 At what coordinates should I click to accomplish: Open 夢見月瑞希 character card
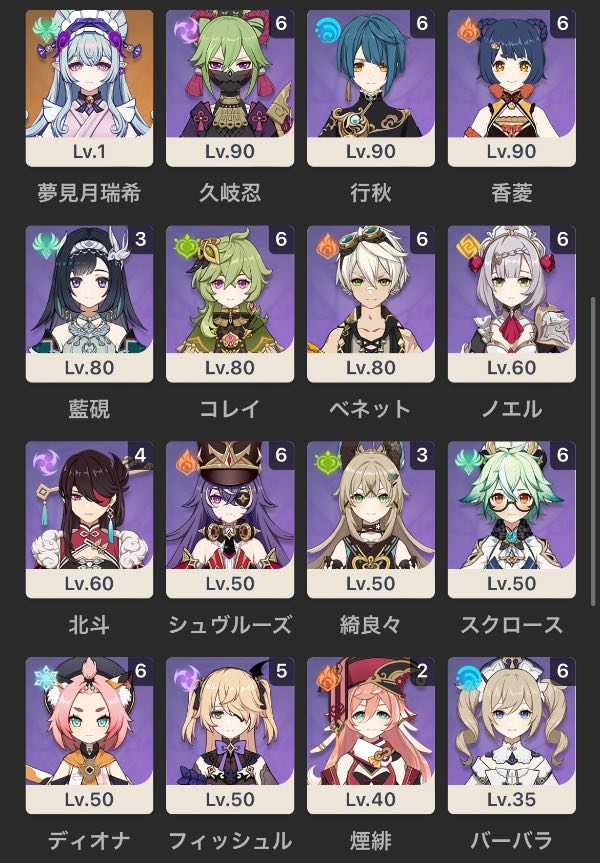tap(89, 88)
